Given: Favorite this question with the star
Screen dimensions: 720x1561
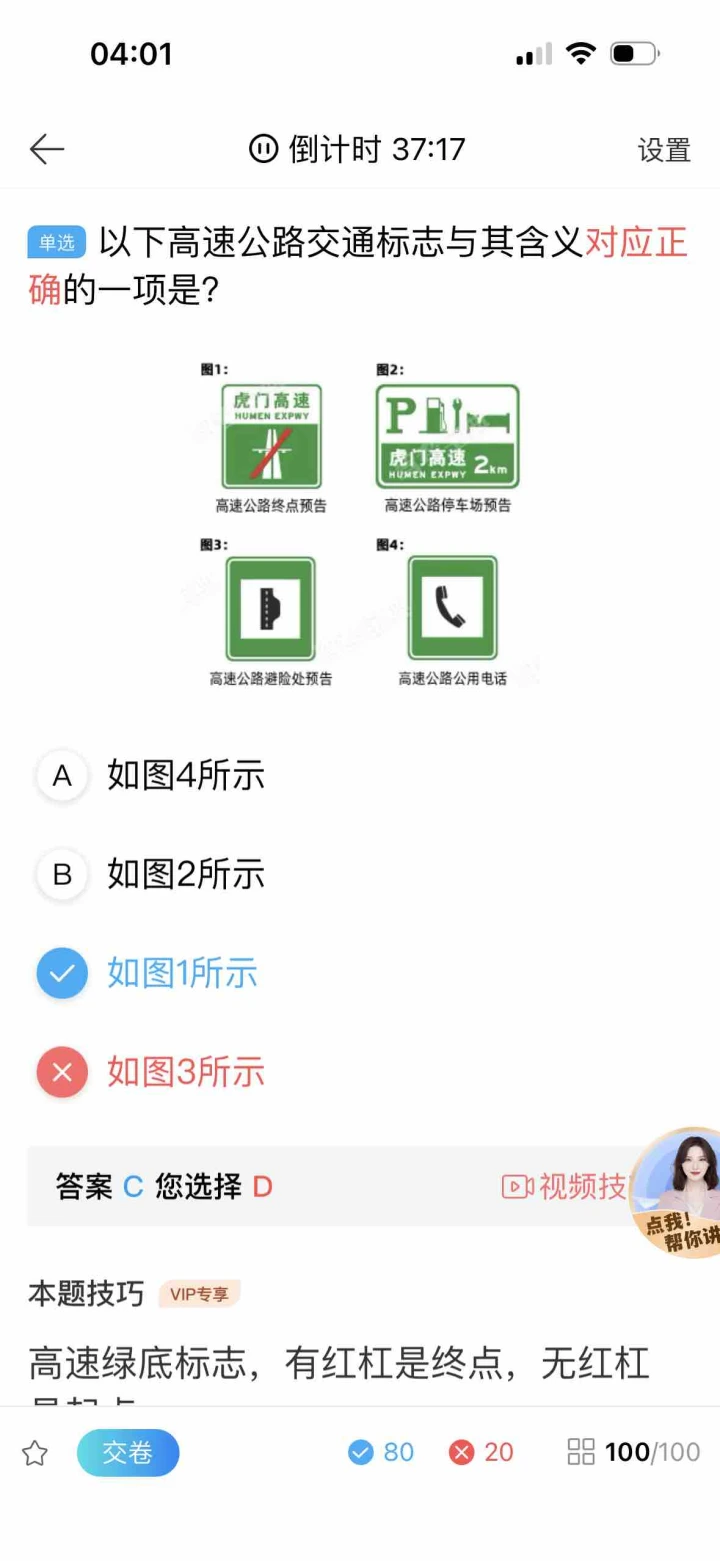Looking at the screenshot, I should coord(35,1453).
